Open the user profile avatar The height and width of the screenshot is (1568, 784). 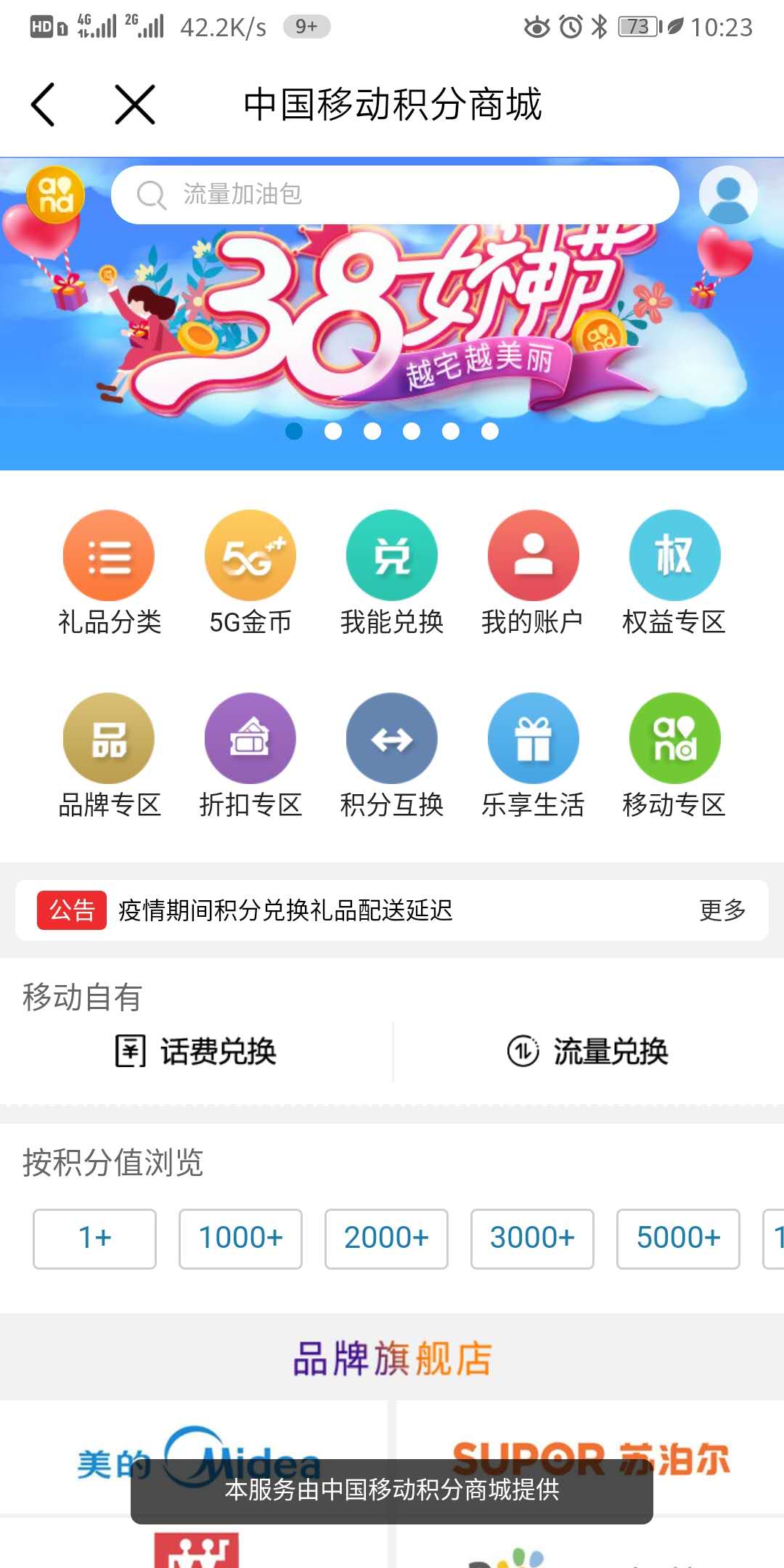(x=728, y=195)
